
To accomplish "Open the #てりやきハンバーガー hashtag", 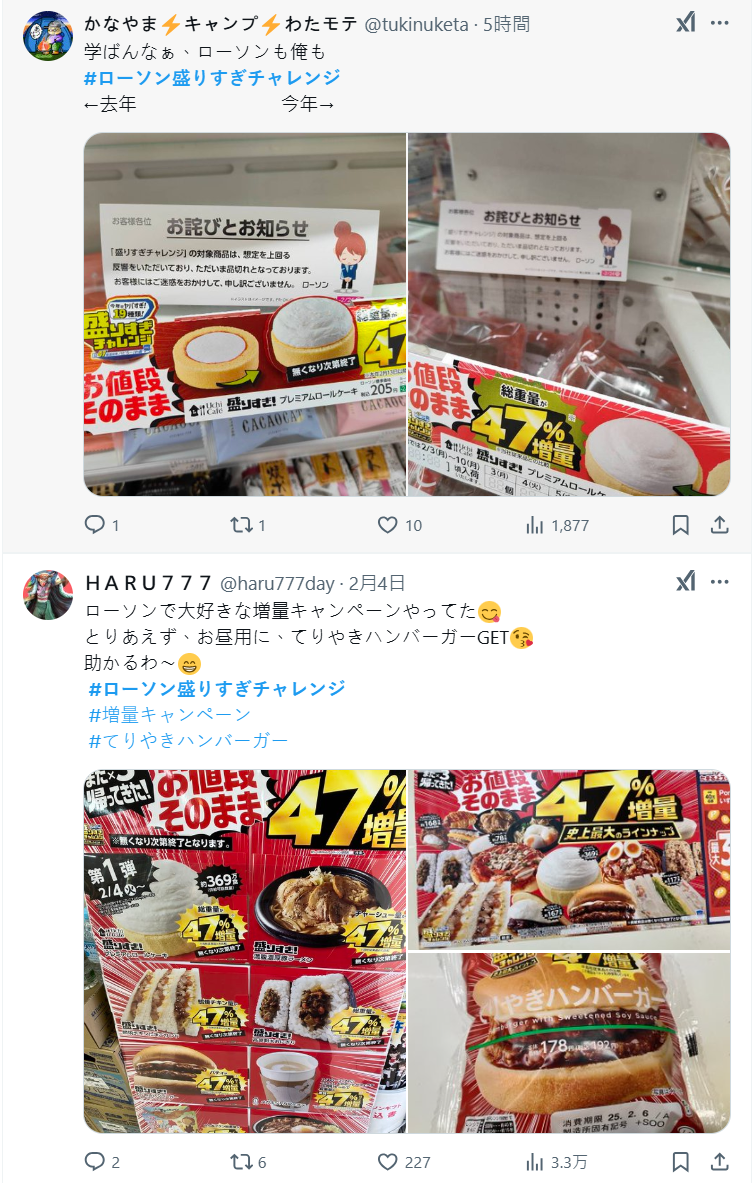I will click(188, 740).
